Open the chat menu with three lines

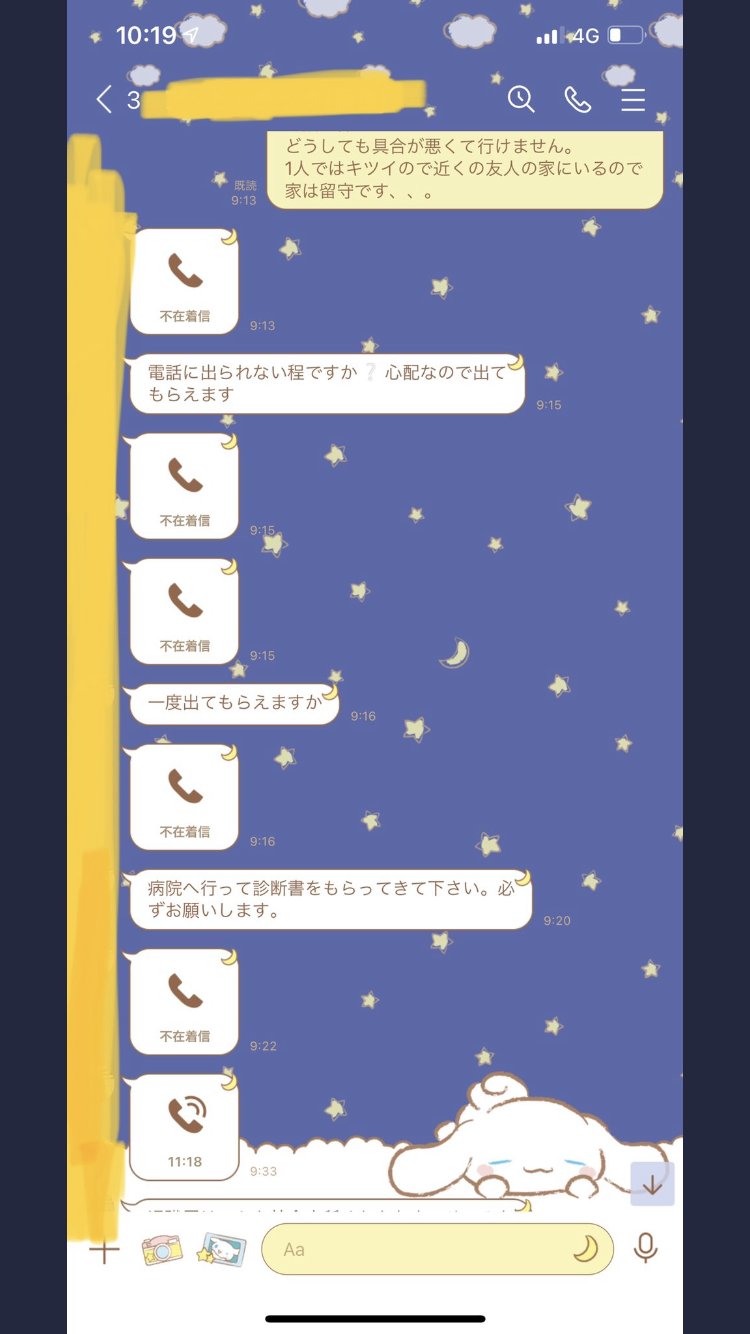coord(633,99)
